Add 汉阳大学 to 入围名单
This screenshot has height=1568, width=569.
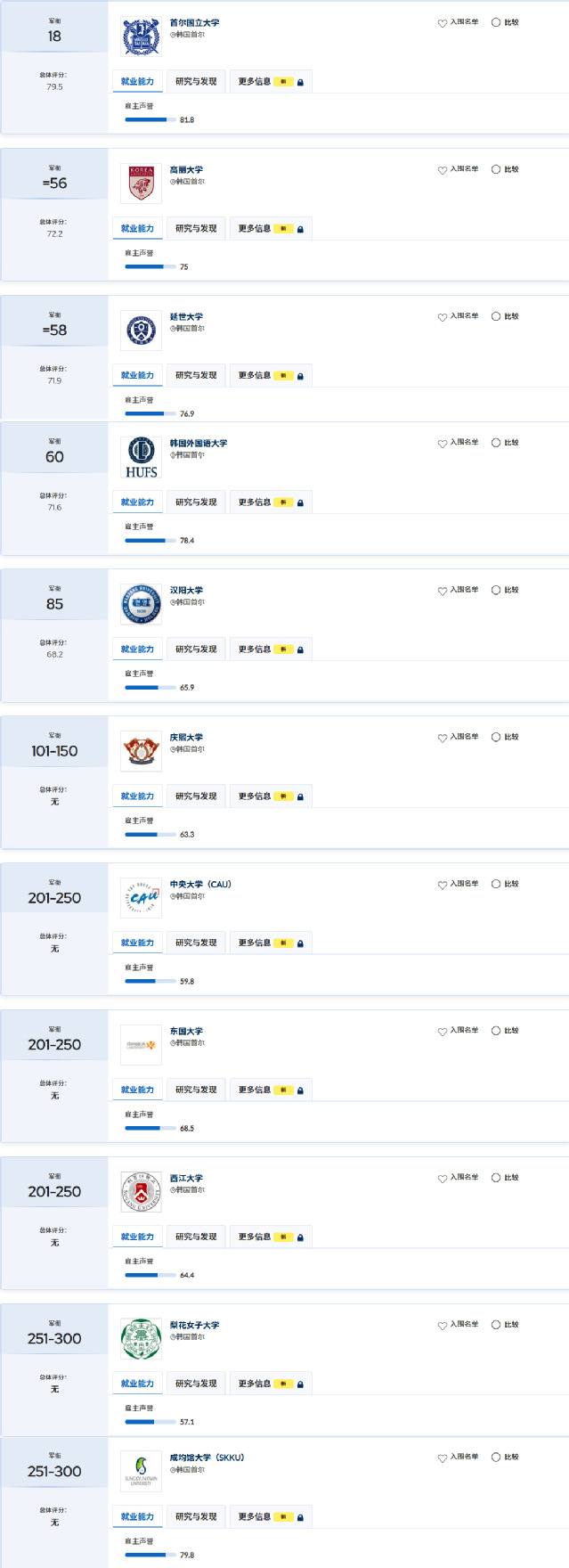[x=443, y=591]
